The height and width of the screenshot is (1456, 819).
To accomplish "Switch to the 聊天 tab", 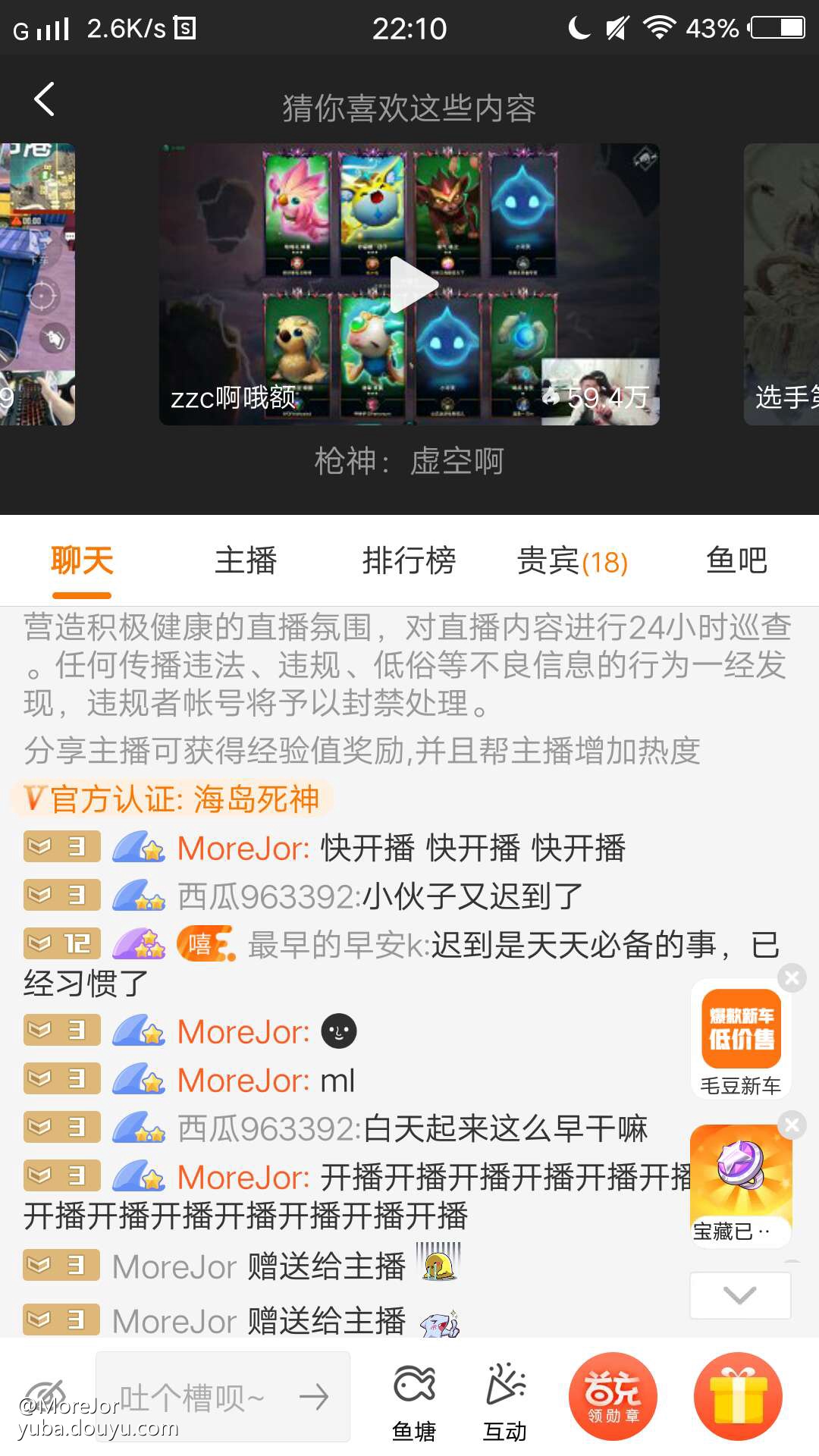I will (82, 562).
